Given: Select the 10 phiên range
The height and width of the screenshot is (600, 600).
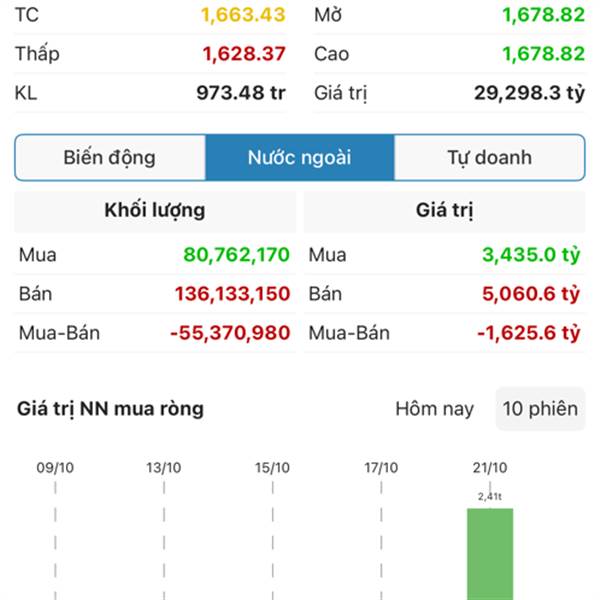Looking at the screenshot, I should (540, 408).
